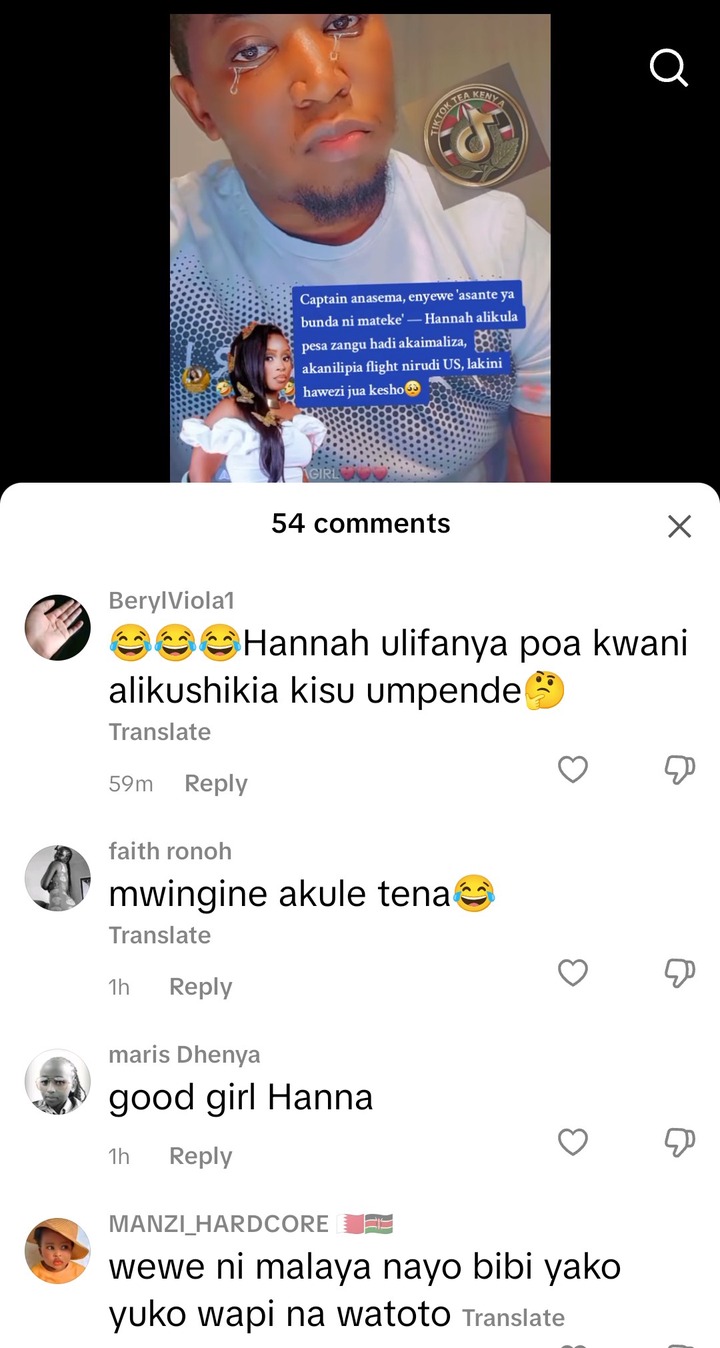Image resolution: width=720 pixels, height=1348 pixels.
Task: Open search from the video header
Action: pos(668,68)
